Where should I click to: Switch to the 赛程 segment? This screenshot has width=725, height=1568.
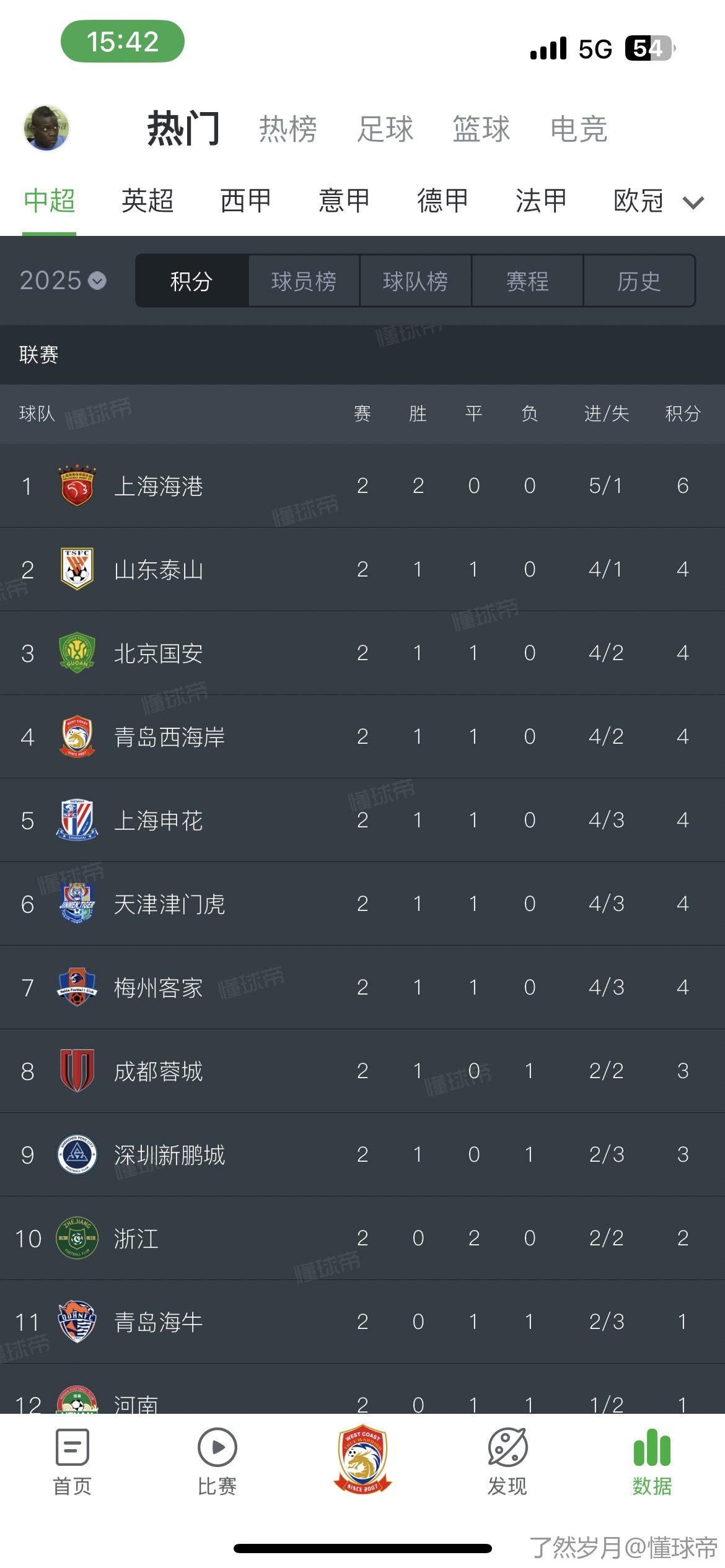[x=527, y=281]
